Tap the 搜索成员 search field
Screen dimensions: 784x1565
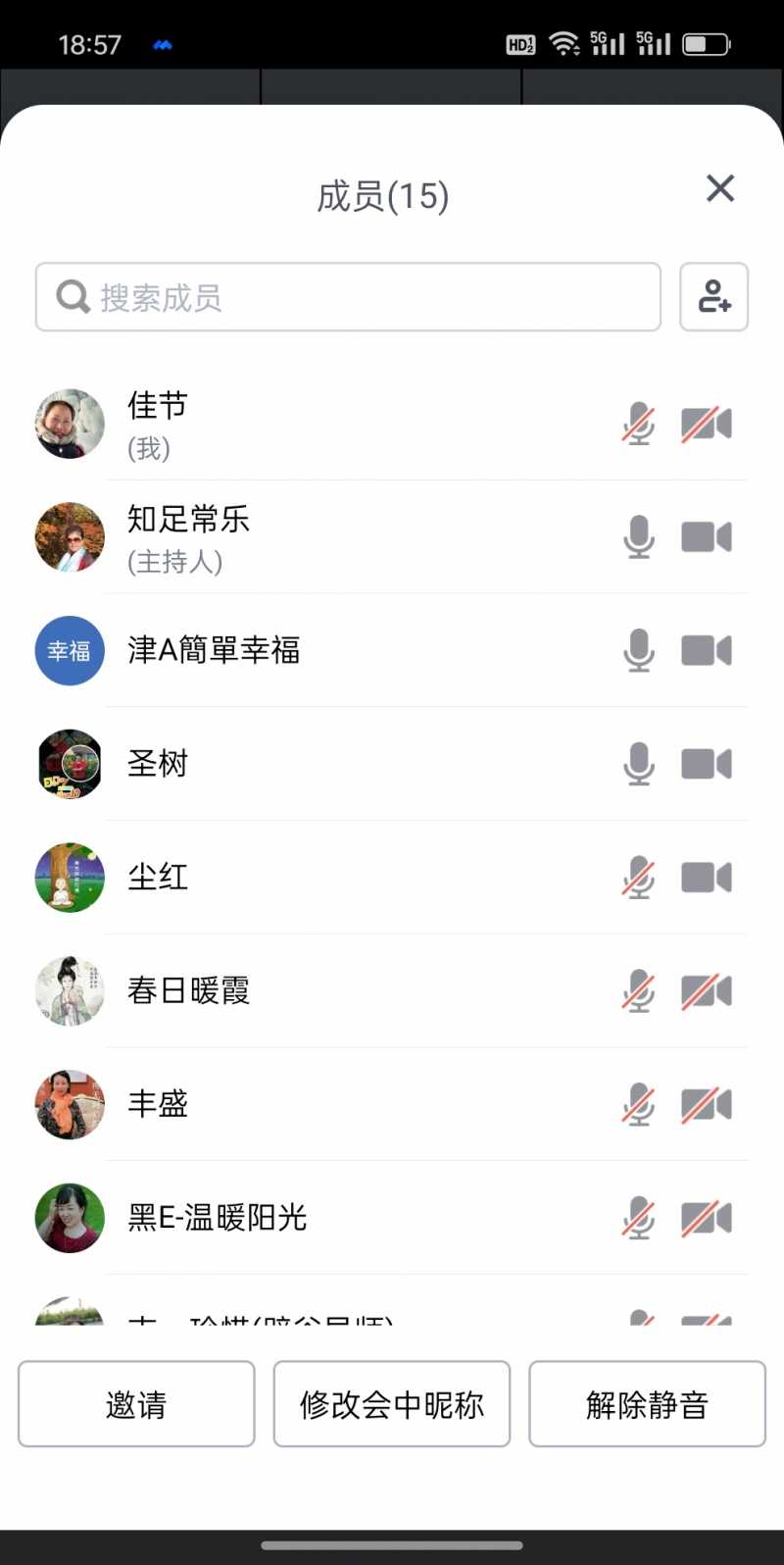click(x=348, y=297)
